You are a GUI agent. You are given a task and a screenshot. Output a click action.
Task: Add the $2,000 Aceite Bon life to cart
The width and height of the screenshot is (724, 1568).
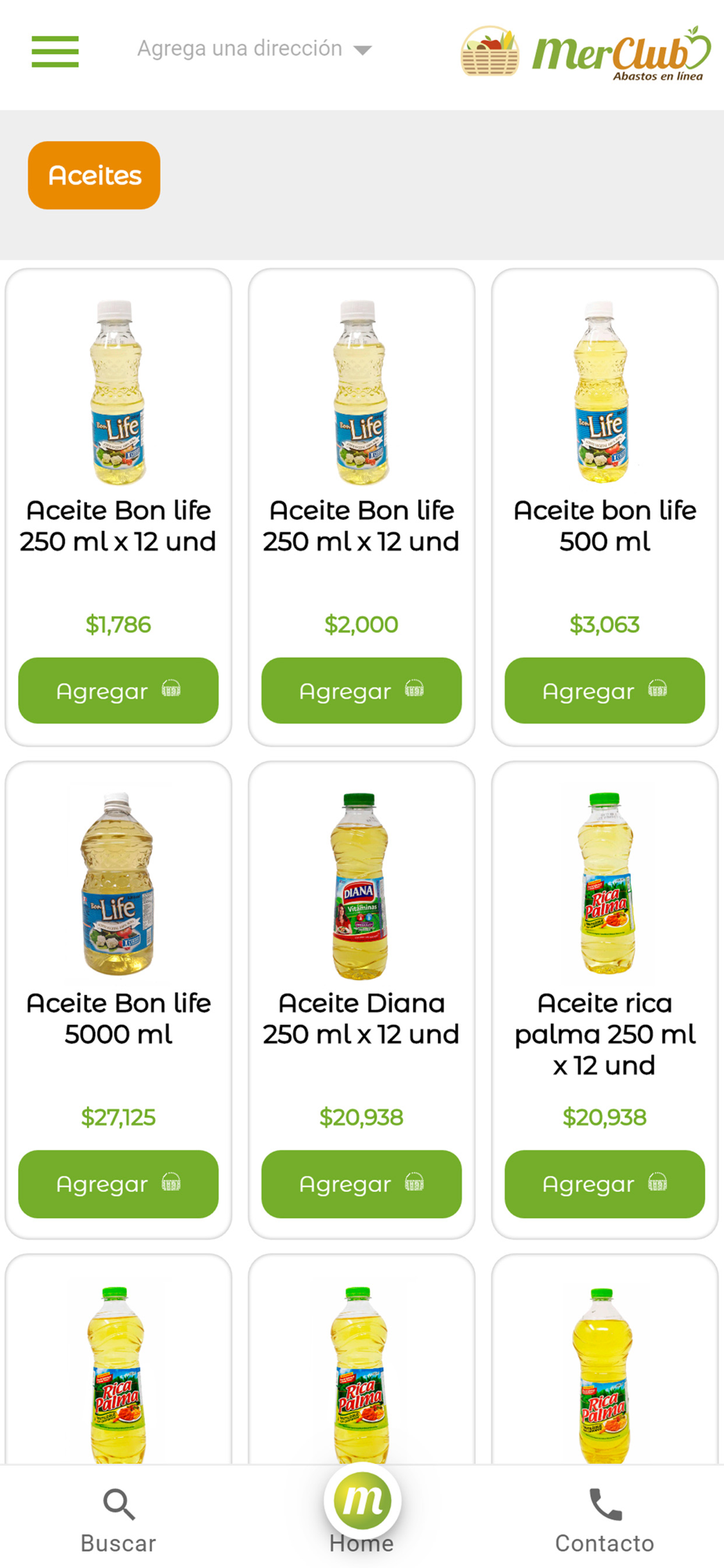point(361,690)
